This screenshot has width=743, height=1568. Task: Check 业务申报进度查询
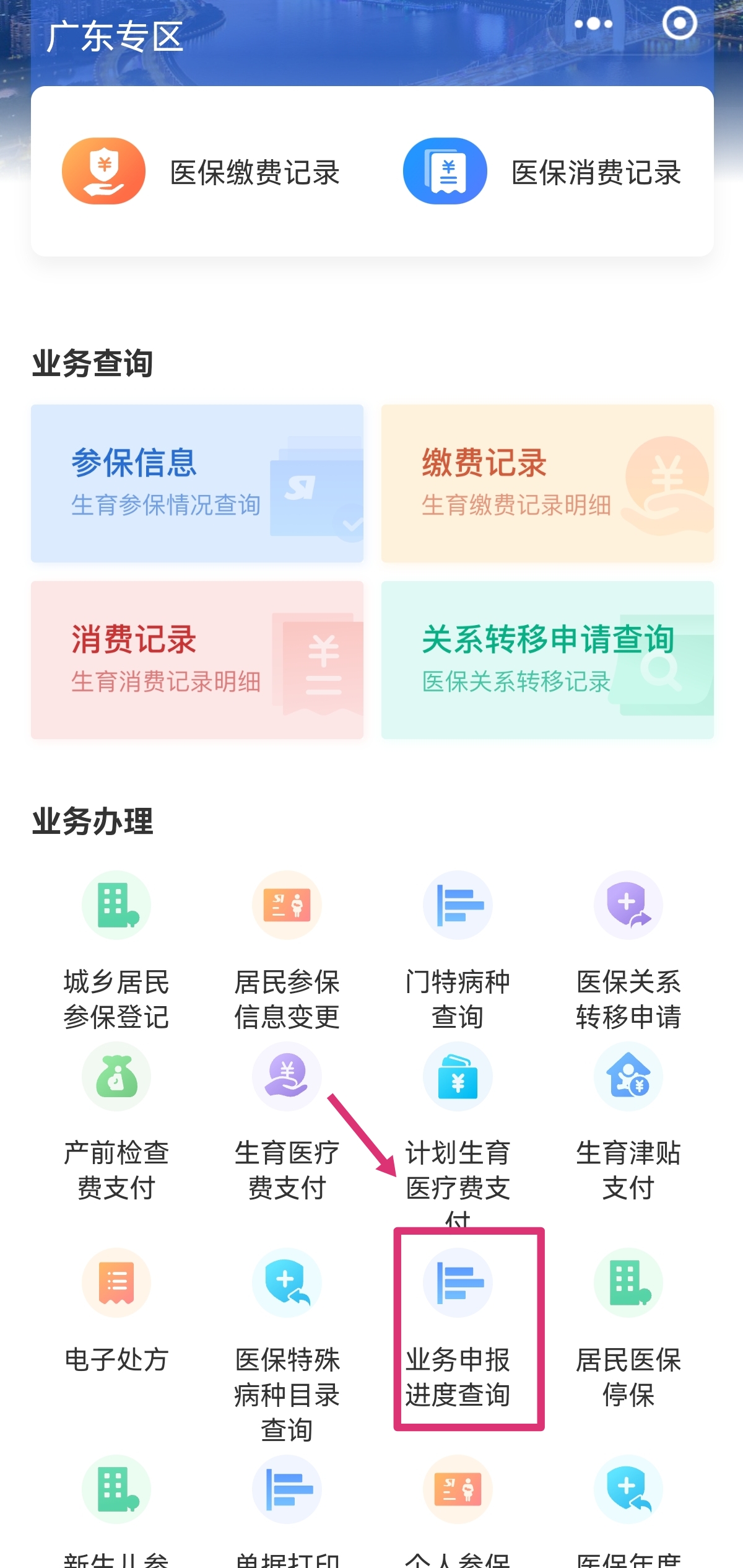(458, 1326)
